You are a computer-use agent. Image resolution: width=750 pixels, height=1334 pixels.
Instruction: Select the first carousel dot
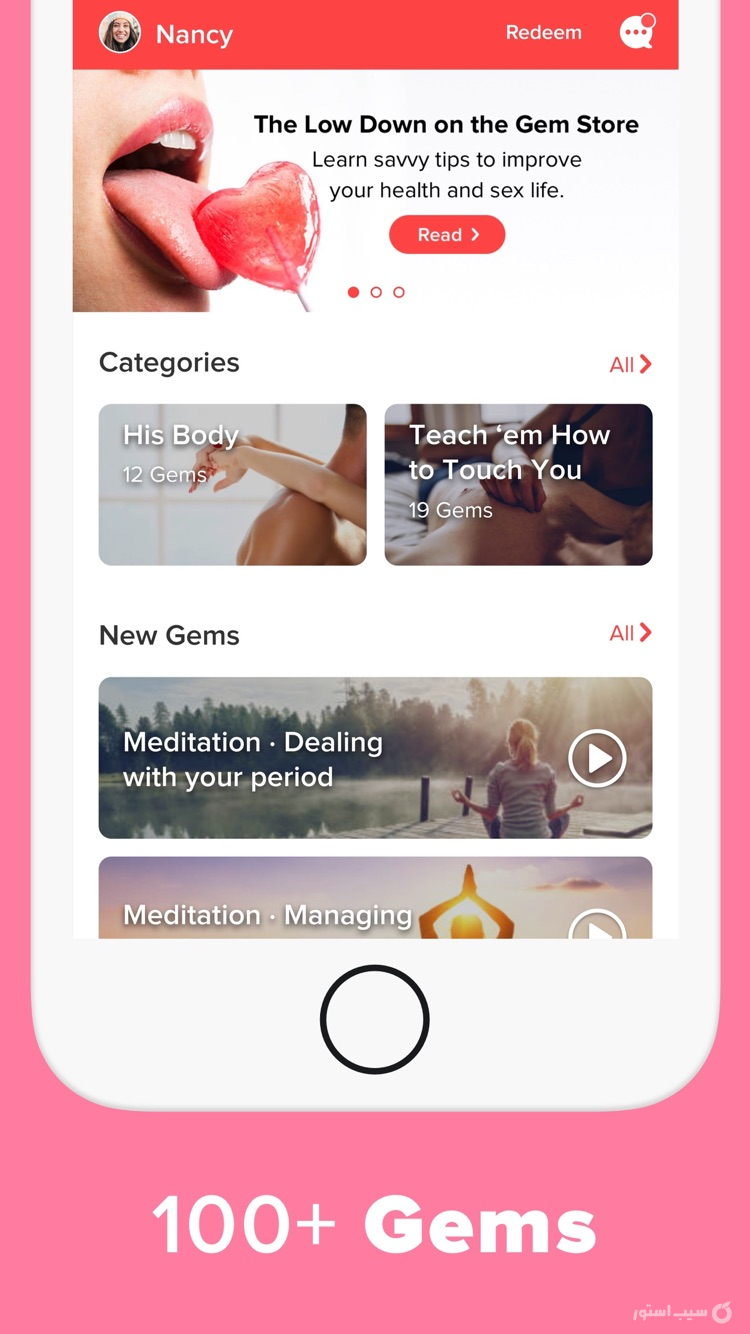353,292
